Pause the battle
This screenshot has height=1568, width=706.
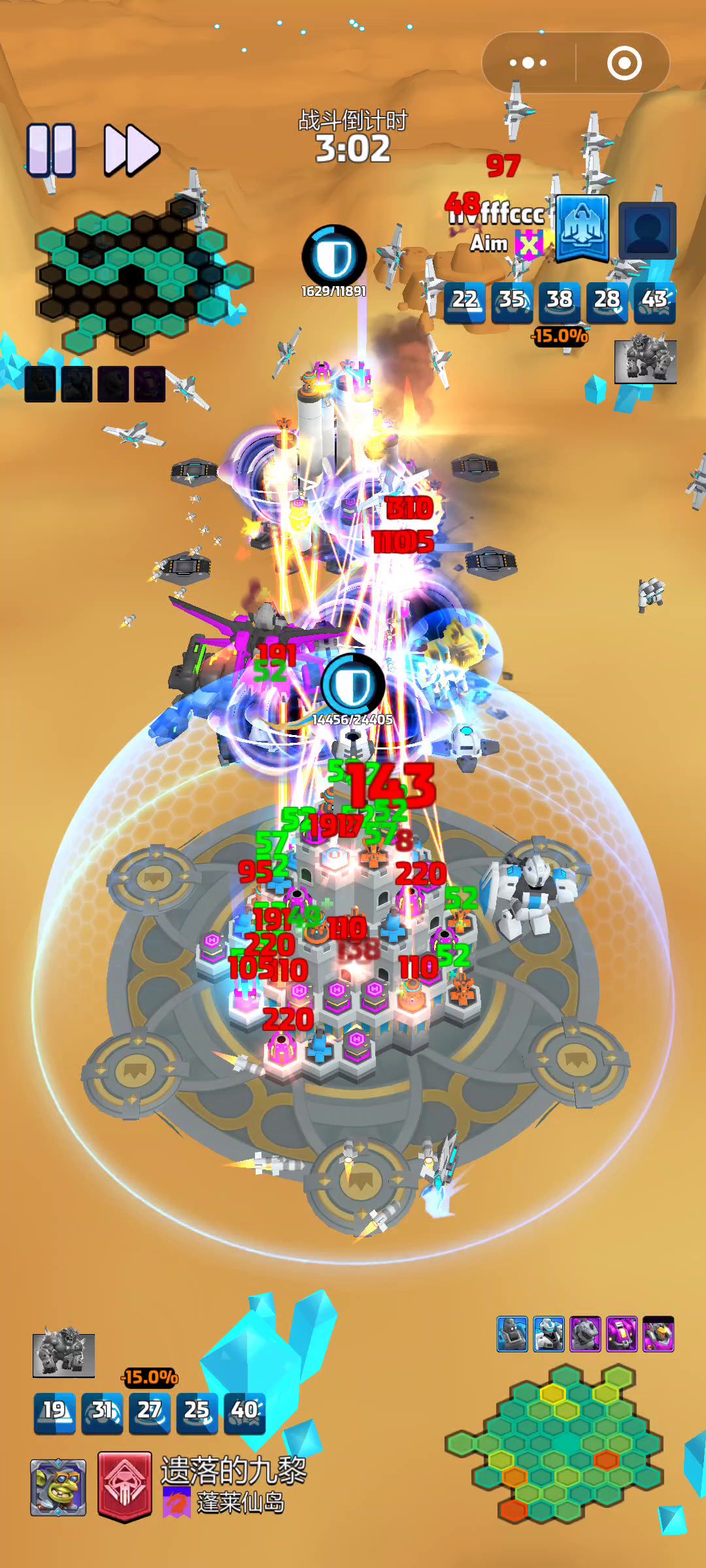pos(51,150)
